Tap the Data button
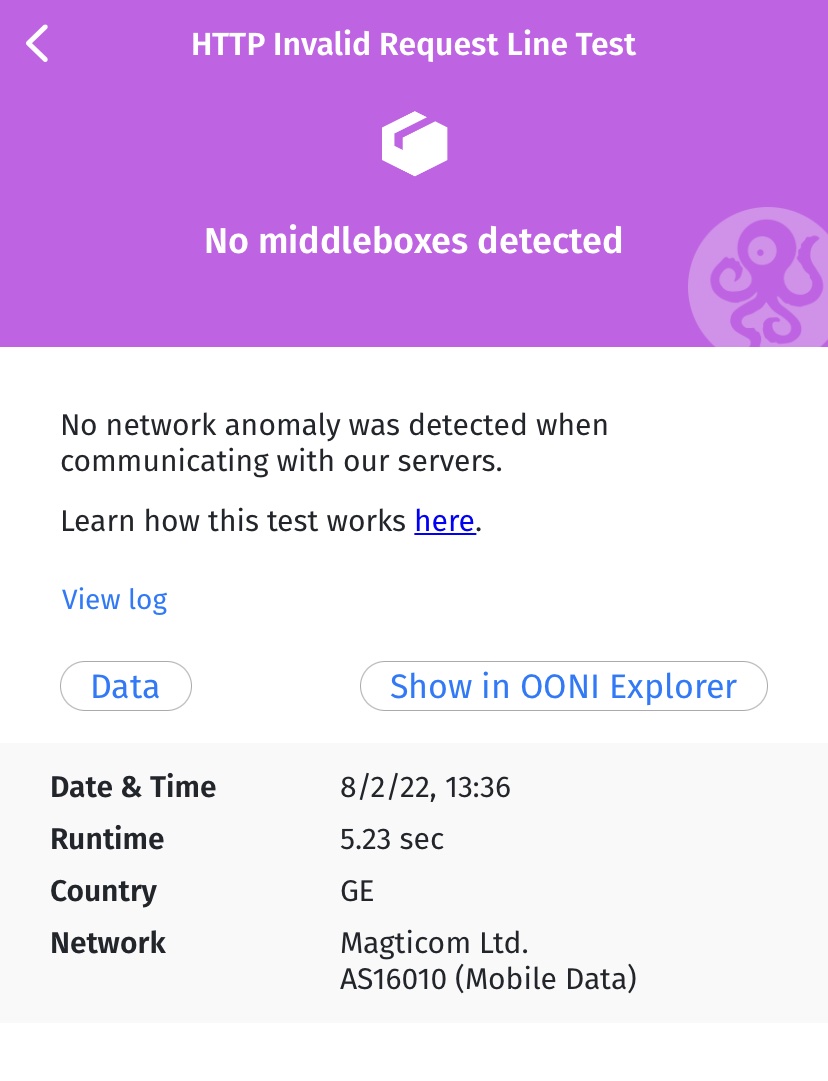 pyautogui.click(x=125, y=686)
